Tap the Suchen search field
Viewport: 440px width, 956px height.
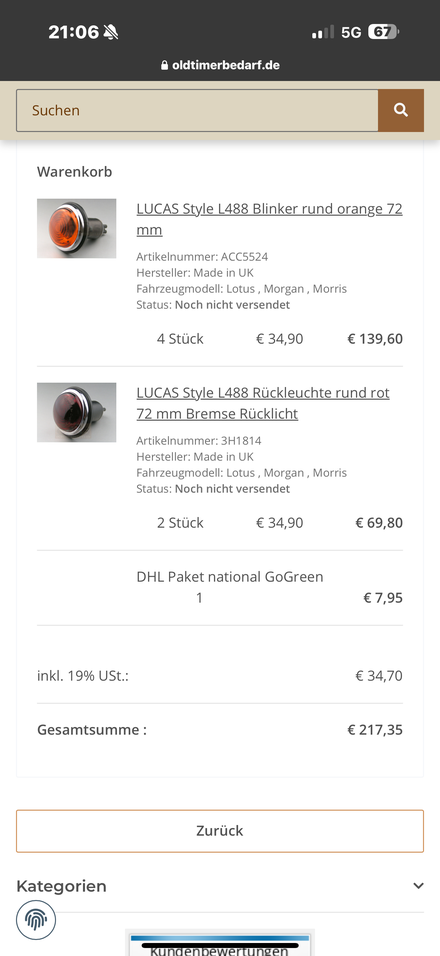(197, 110)
